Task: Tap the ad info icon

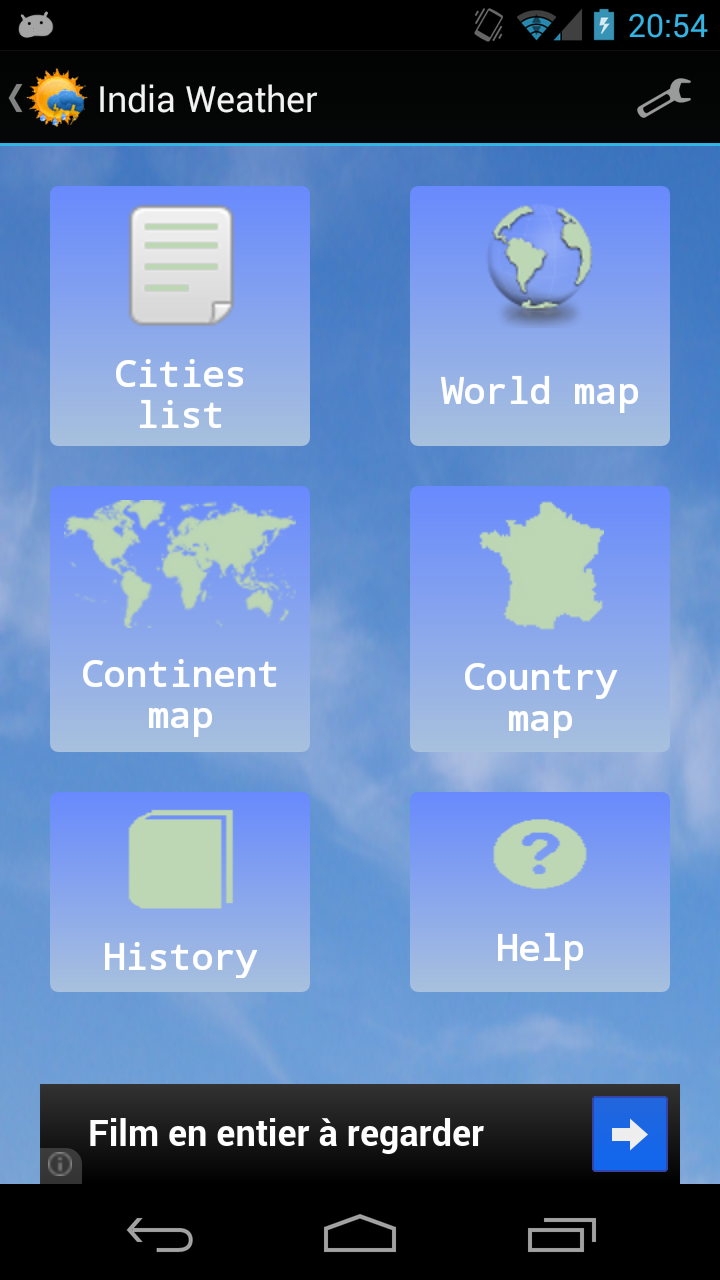Action: pyautogui.click(x=60, y=1165)
